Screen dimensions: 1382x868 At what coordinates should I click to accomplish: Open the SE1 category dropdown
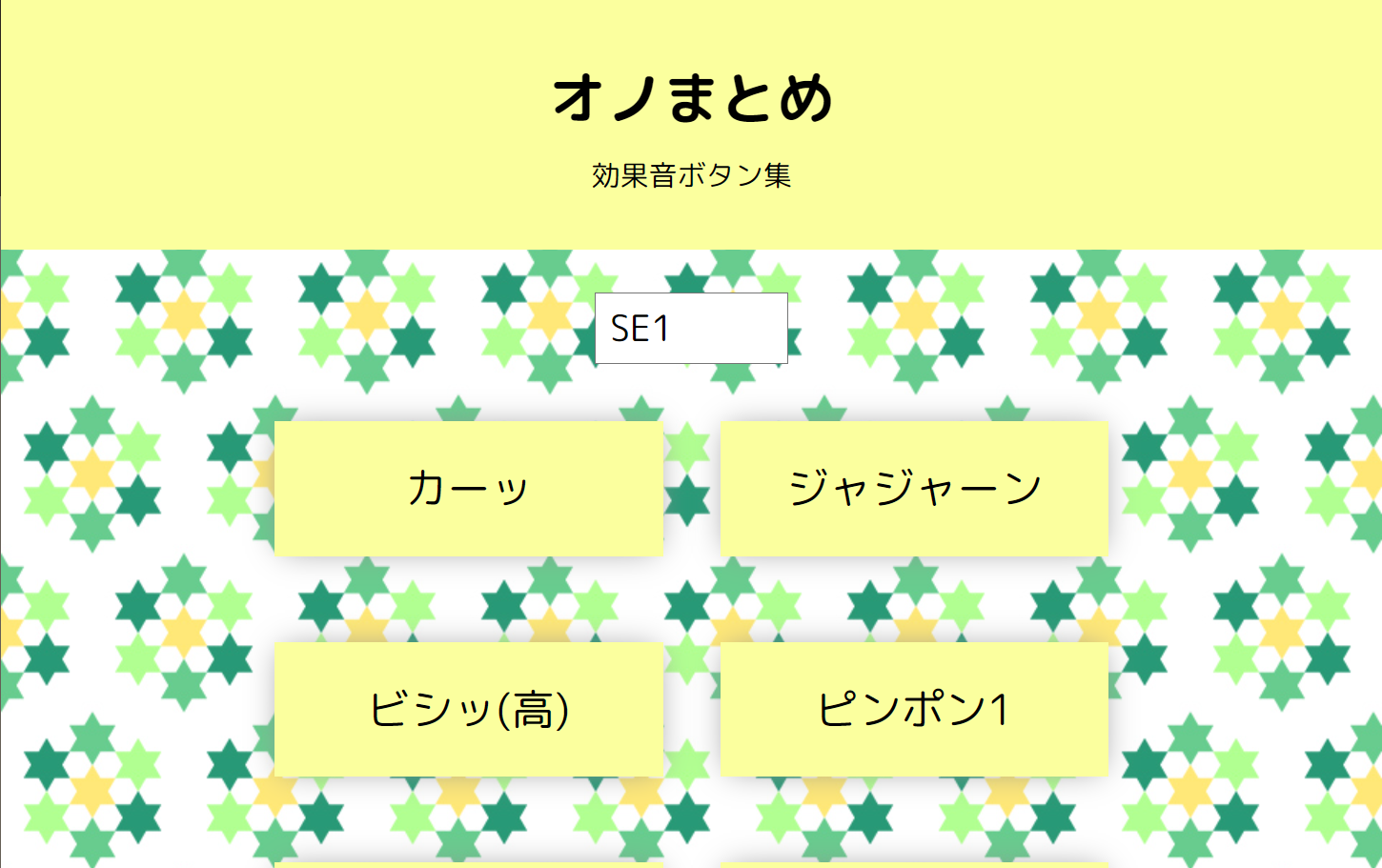pyautogui.click(x=691, y=328)
